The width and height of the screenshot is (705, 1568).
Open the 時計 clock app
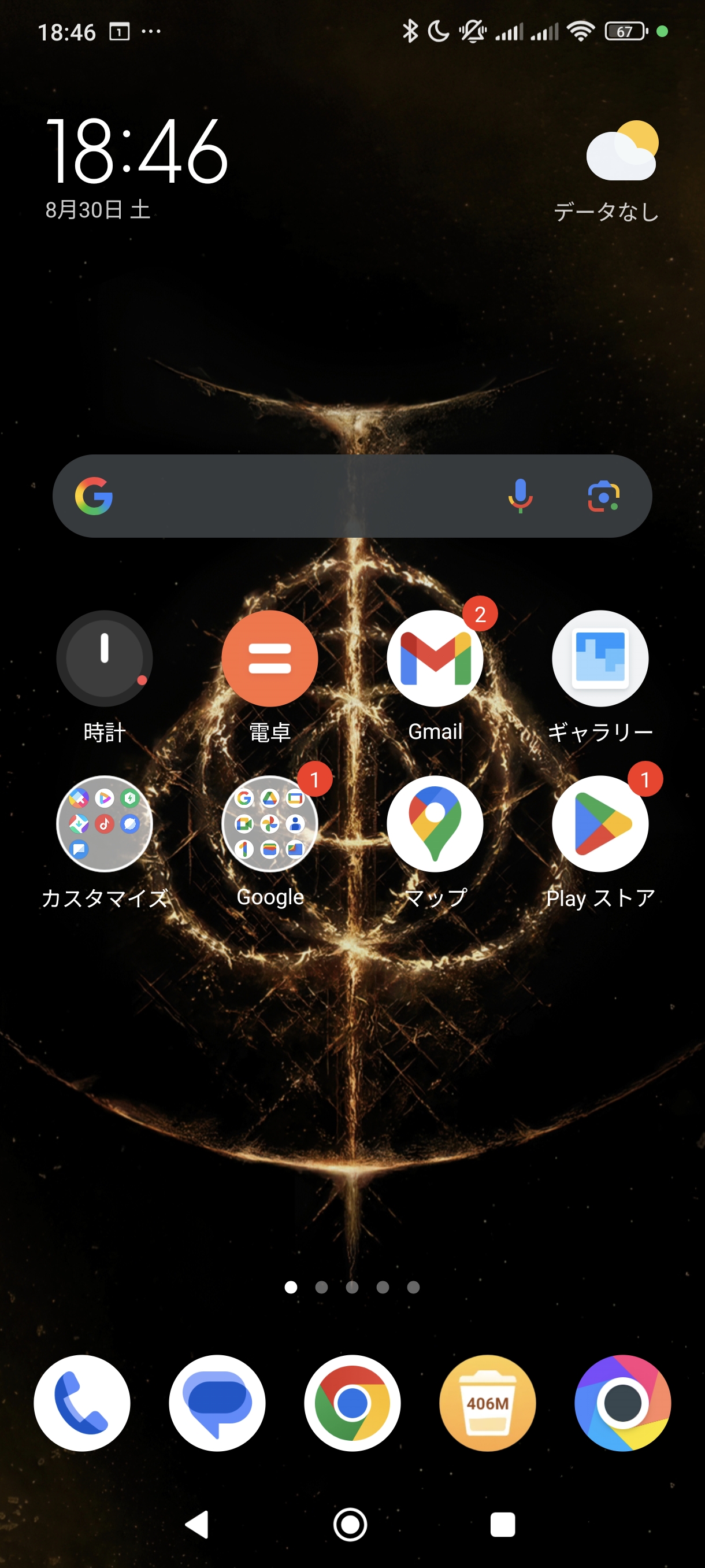click(105, 659)
